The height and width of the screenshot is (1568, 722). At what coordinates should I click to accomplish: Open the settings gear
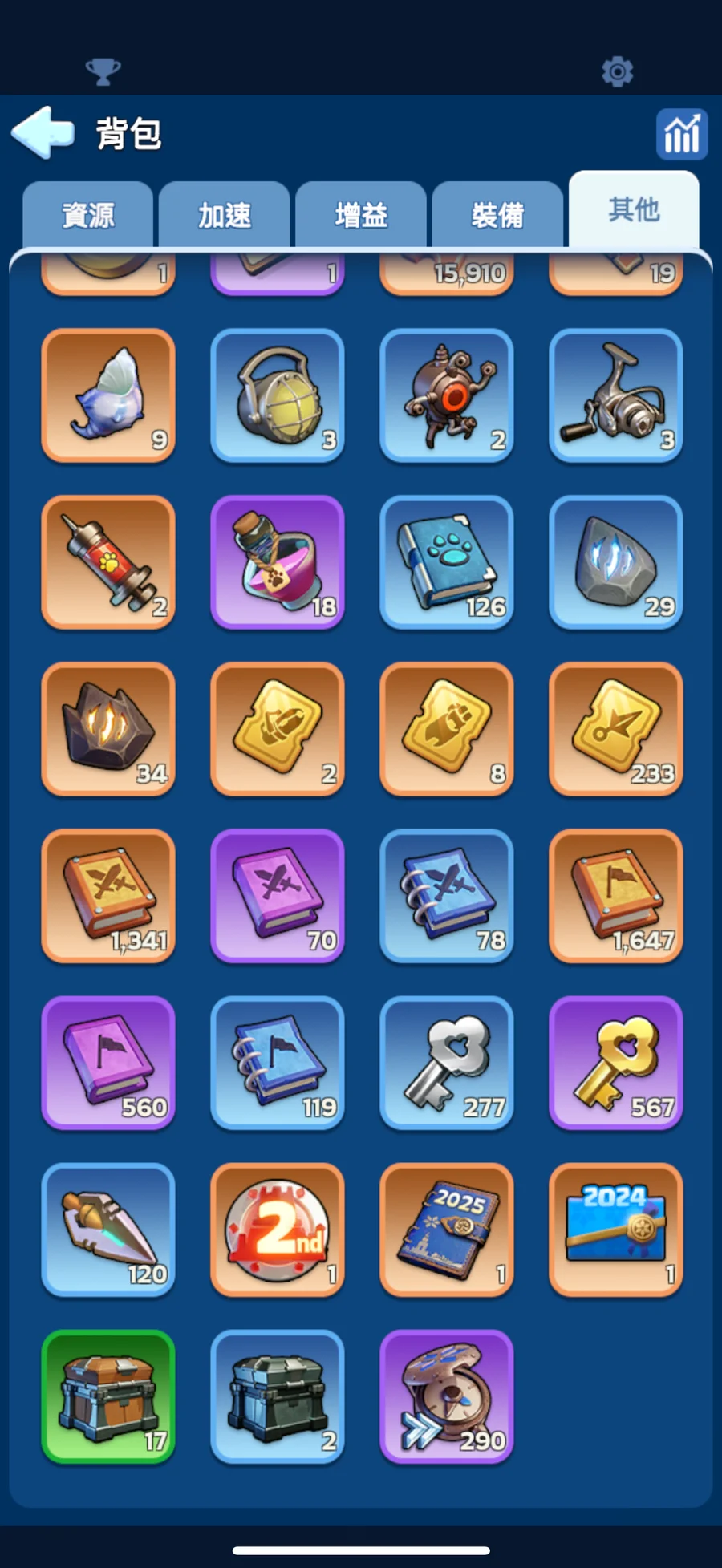(617, 71)
